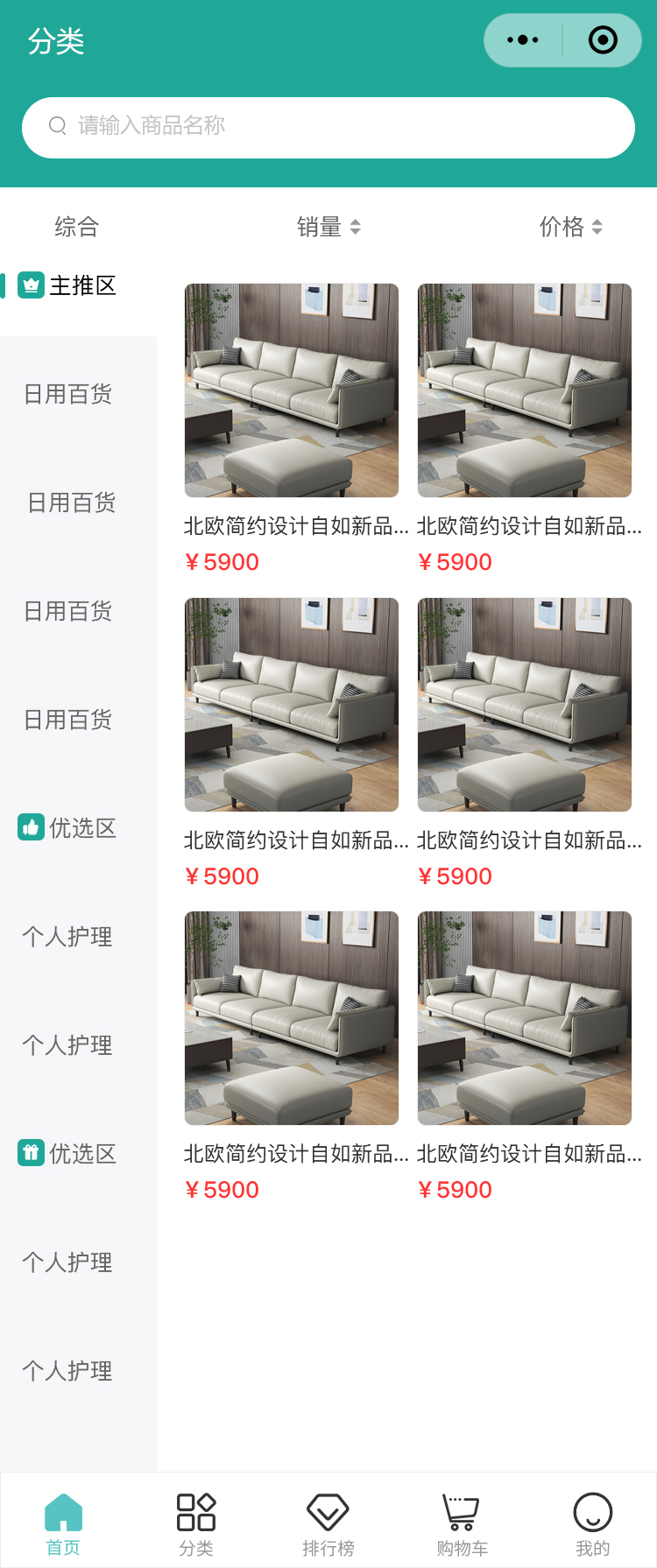Open the three-dot mini program menu
Viewport: 657px width, 1568px height.
click(x=523, y=40)
